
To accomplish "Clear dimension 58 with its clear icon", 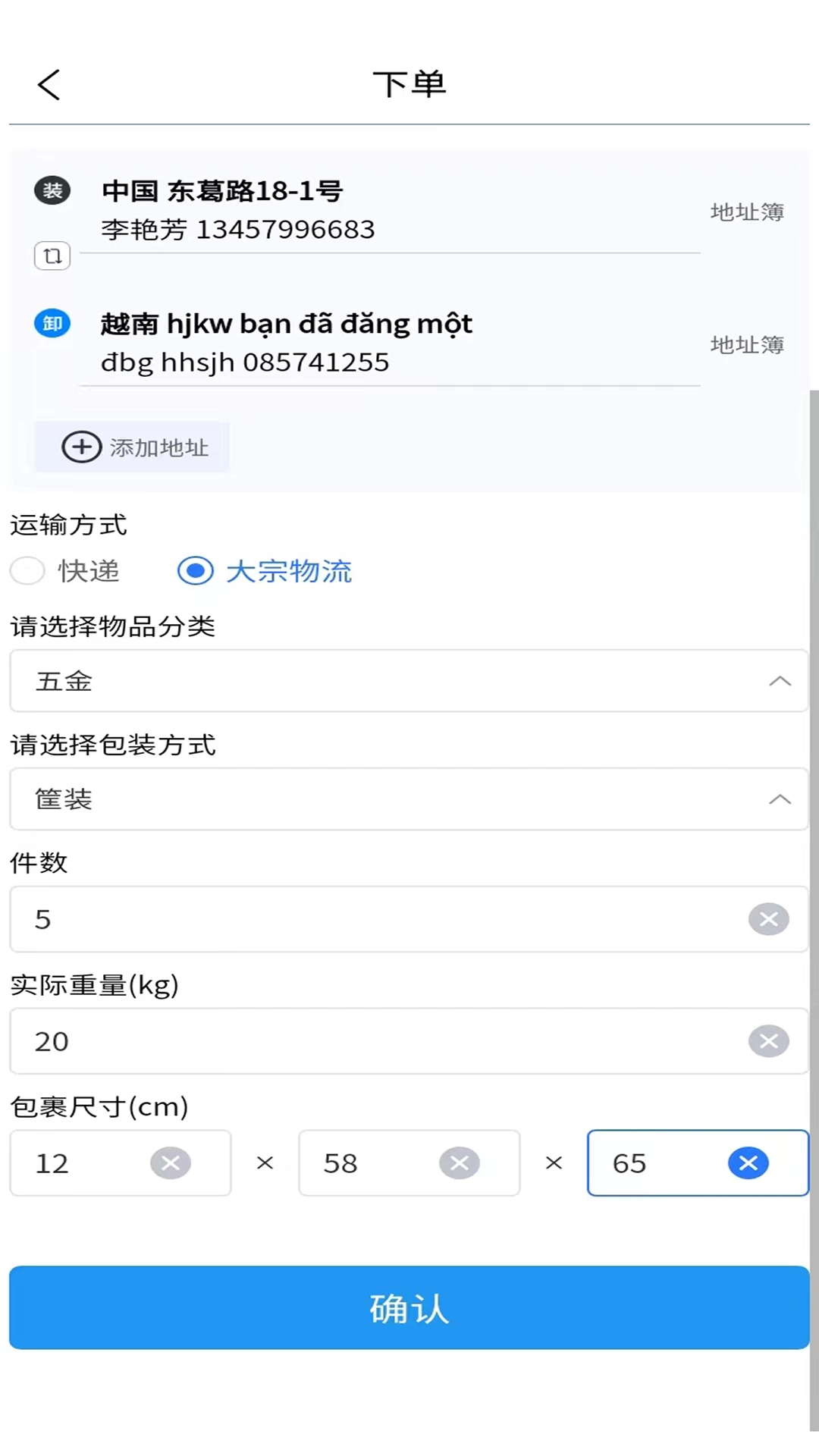I will tap(460, 1163).
